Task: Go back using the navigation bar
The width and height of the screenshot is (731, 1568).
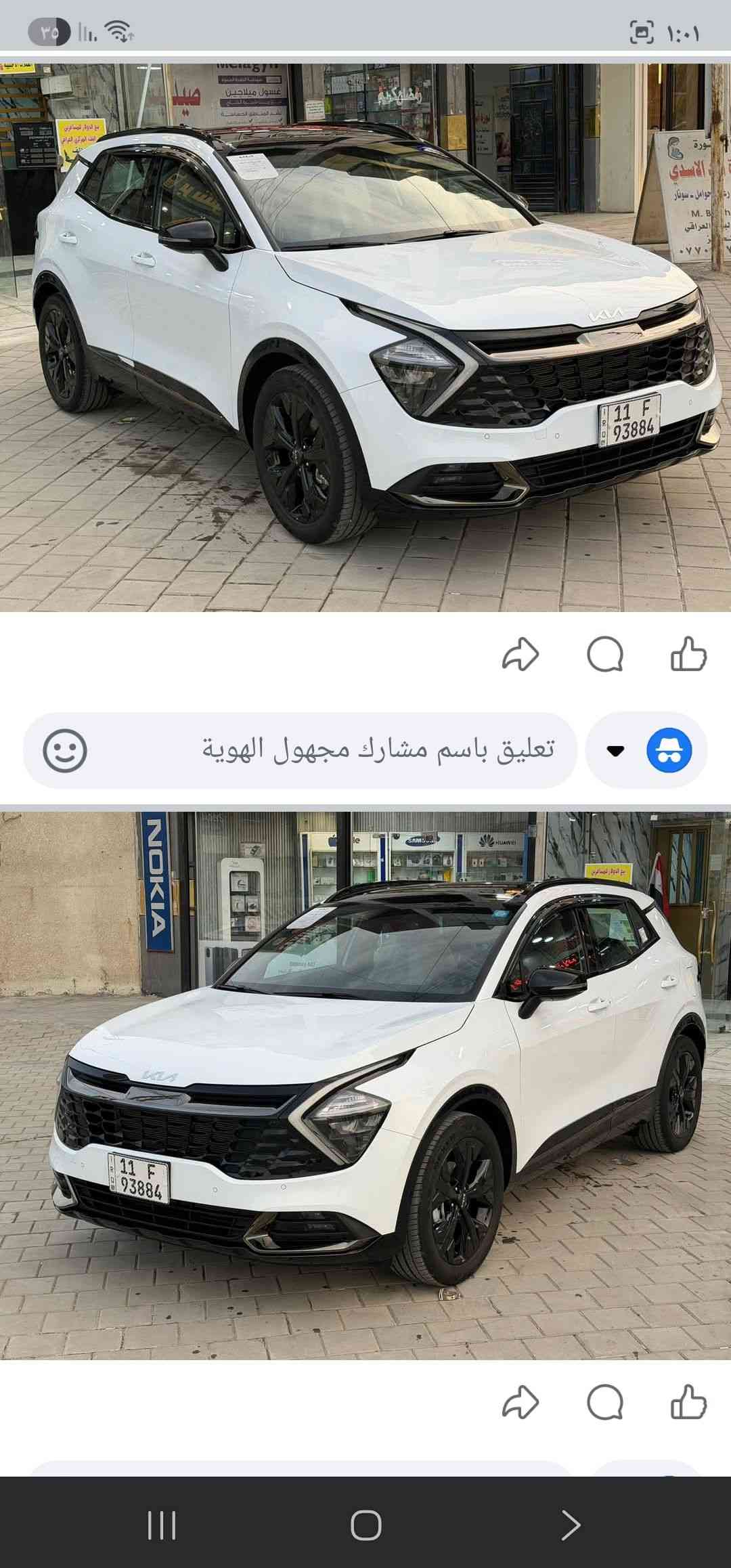Action: coord(570,1525)
